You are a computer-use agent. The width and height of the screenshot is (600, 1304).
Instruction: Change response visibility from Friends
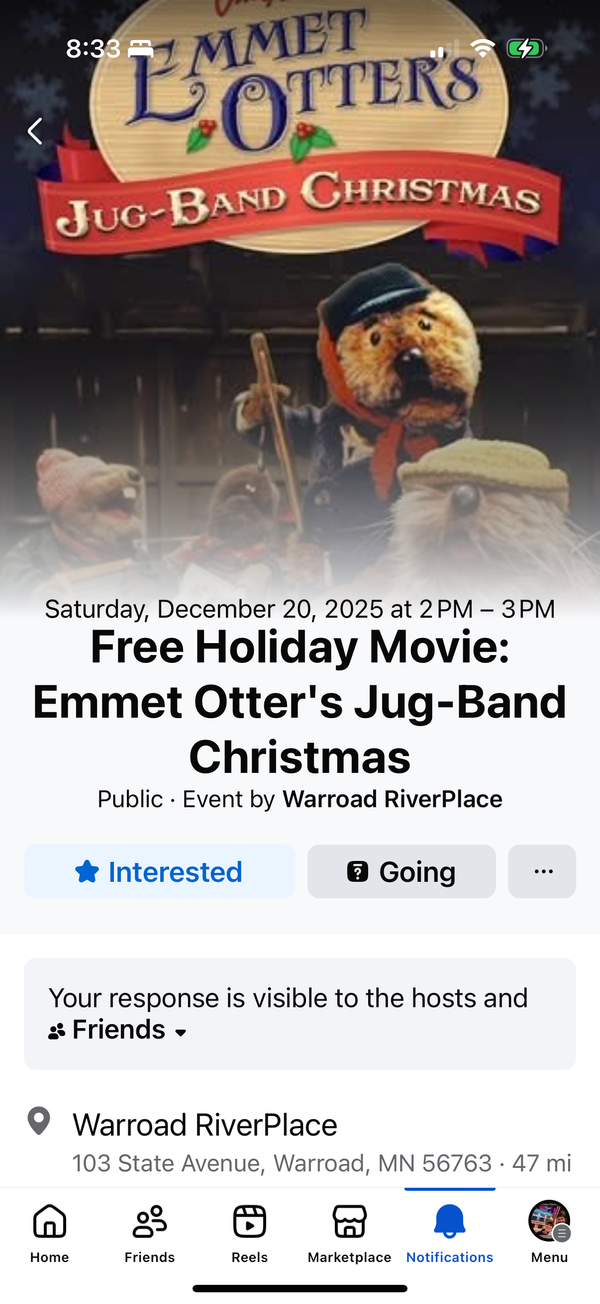pos(118,1030)
